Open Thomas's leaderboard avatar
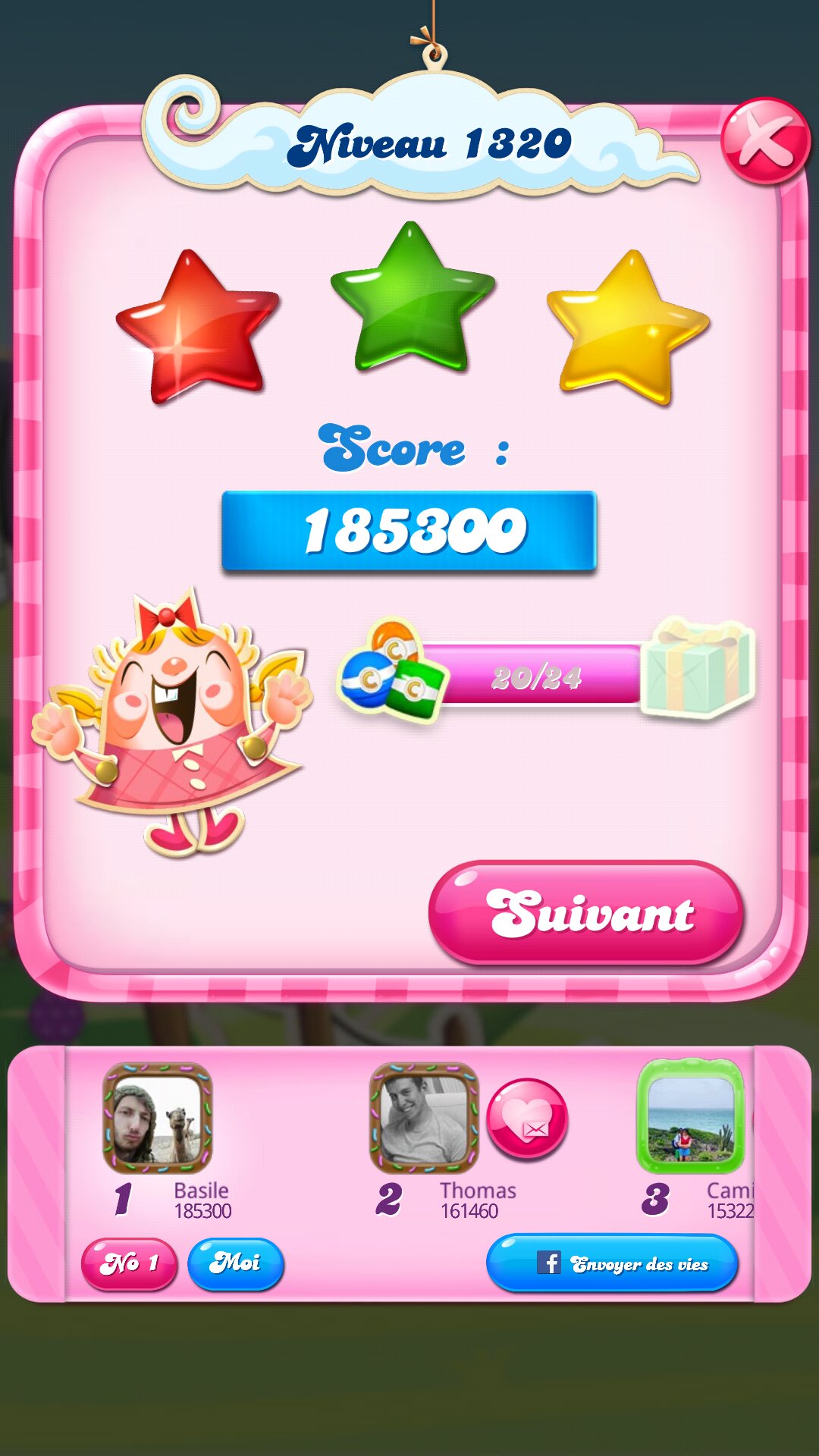The height and width of the screenshot is (1456, 819). [x=423, y=1118]
